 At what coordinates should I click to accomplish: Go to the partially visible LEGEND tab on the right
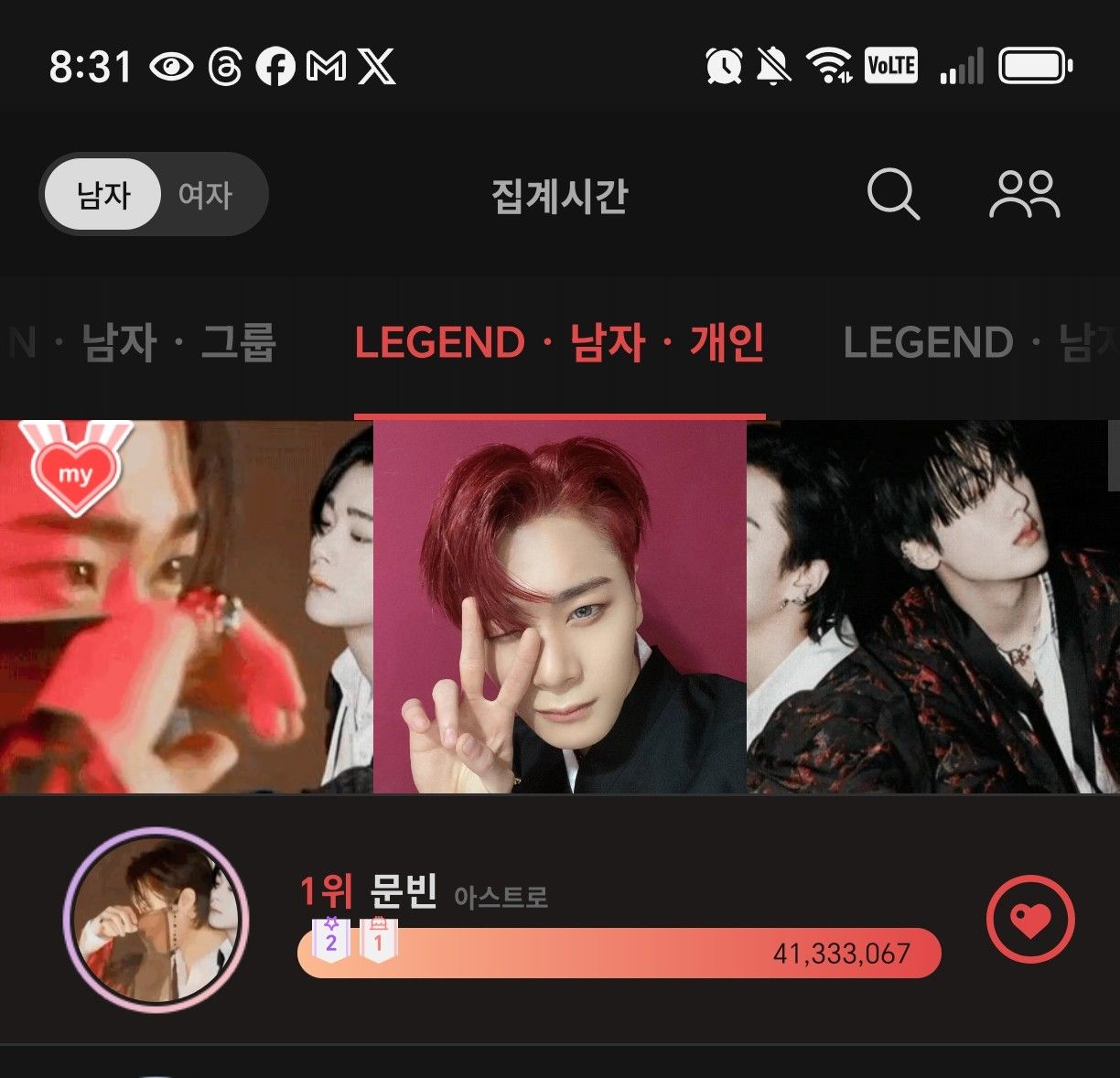click(979, 343)
